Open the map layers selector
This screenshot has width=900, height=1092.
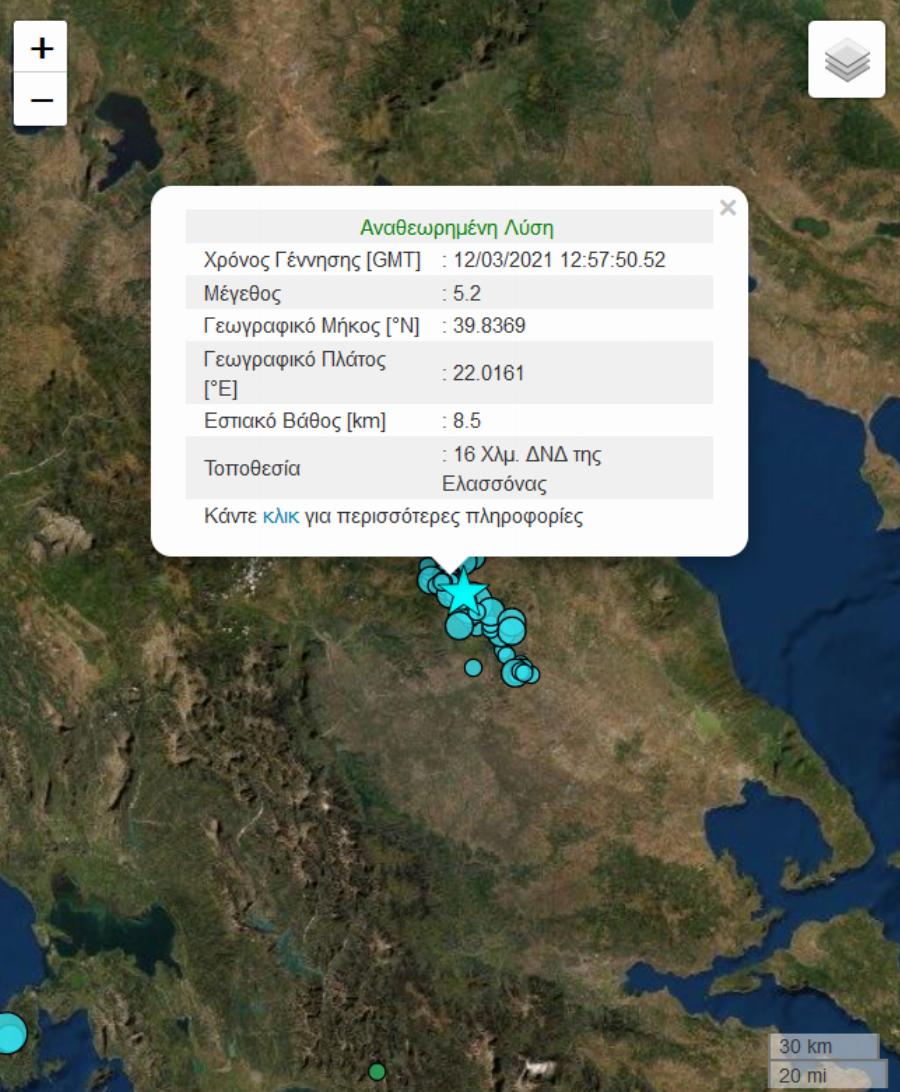click(846, 60)
